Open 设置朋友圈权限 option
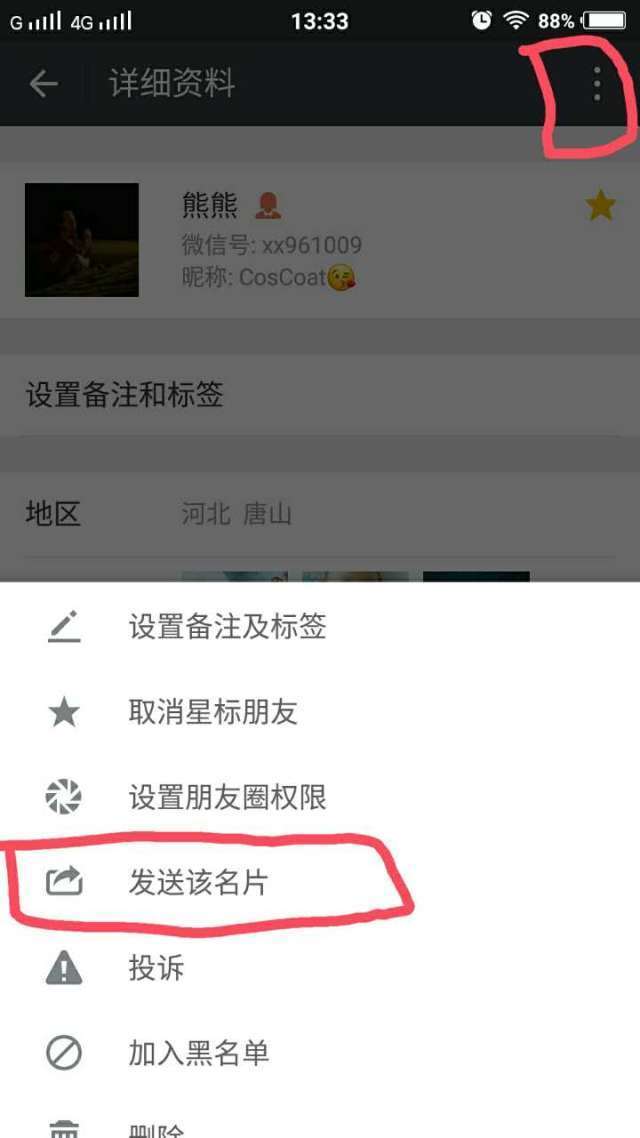Viewport: 640px width, 1138px height. [227, 797]
